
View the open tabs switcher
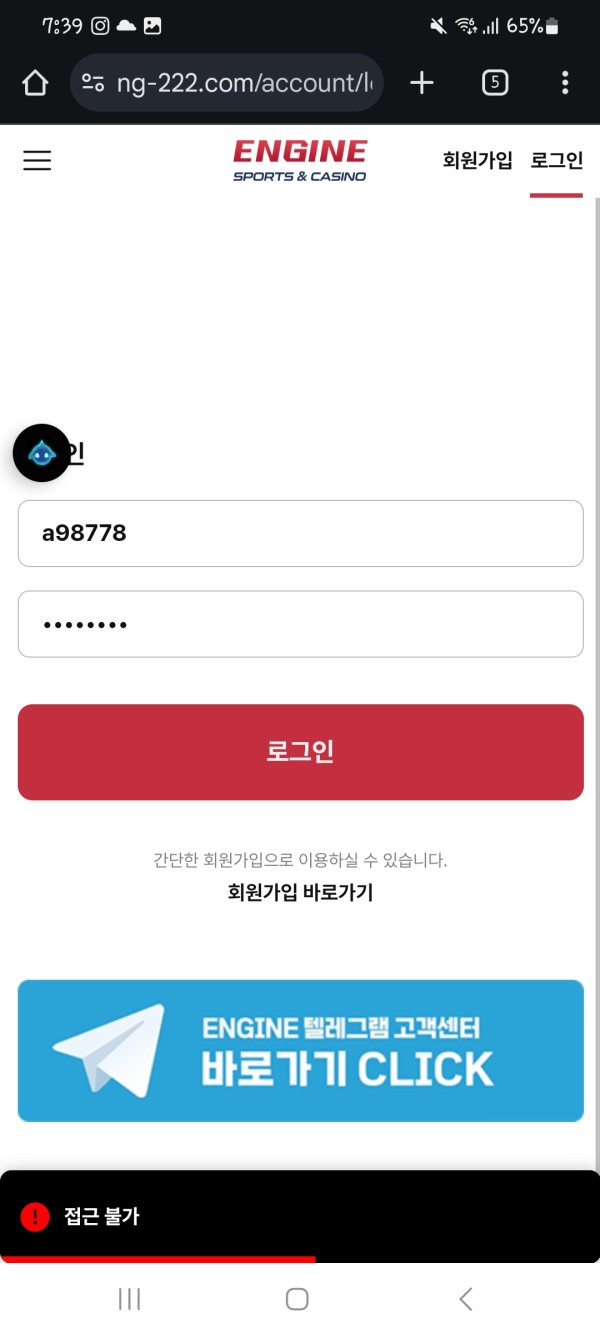pyautogui.click(x=495, y=83)
